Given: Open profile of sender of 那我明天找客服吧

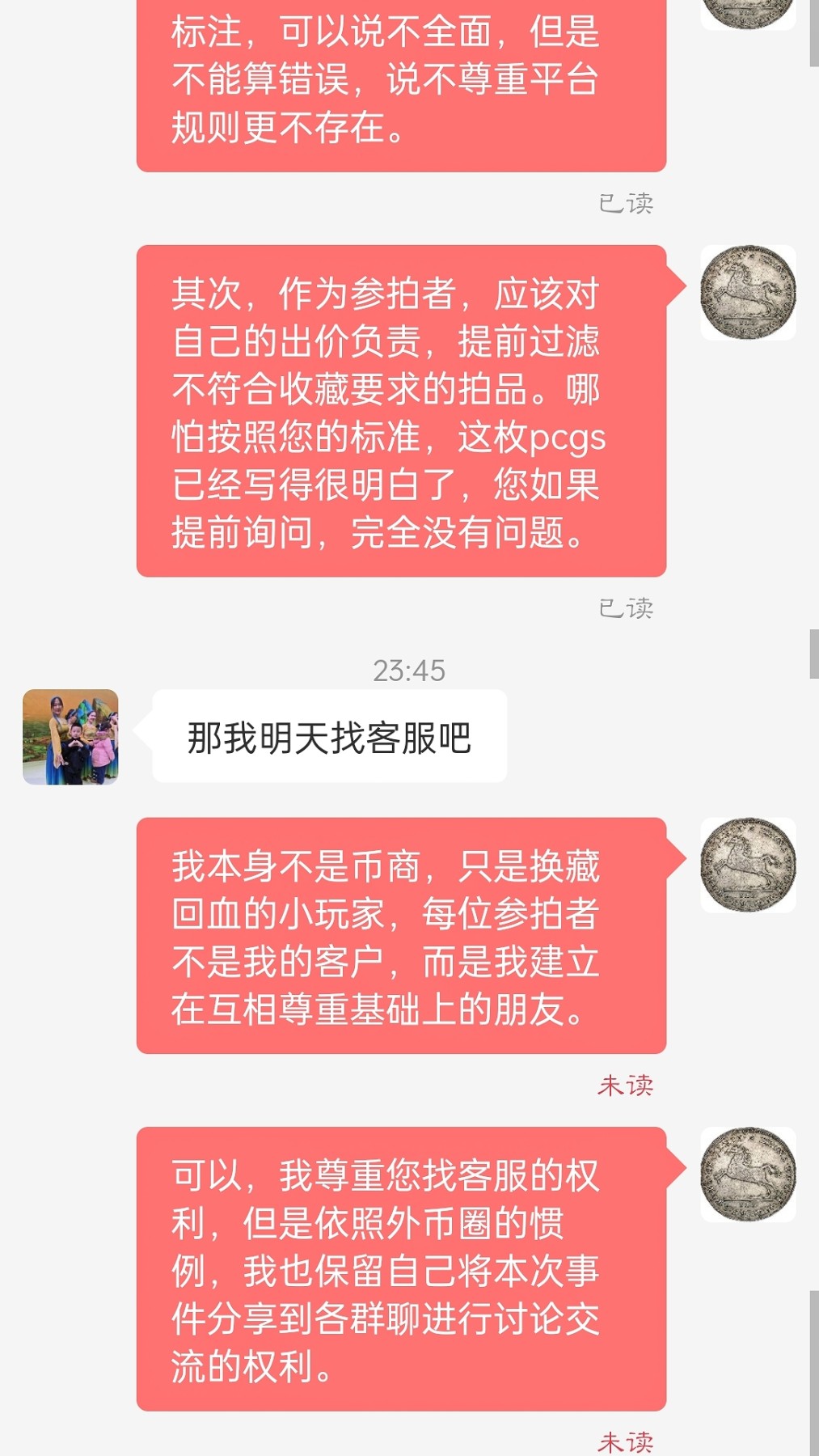Looking at the screenshot, I should pos(70,737).
